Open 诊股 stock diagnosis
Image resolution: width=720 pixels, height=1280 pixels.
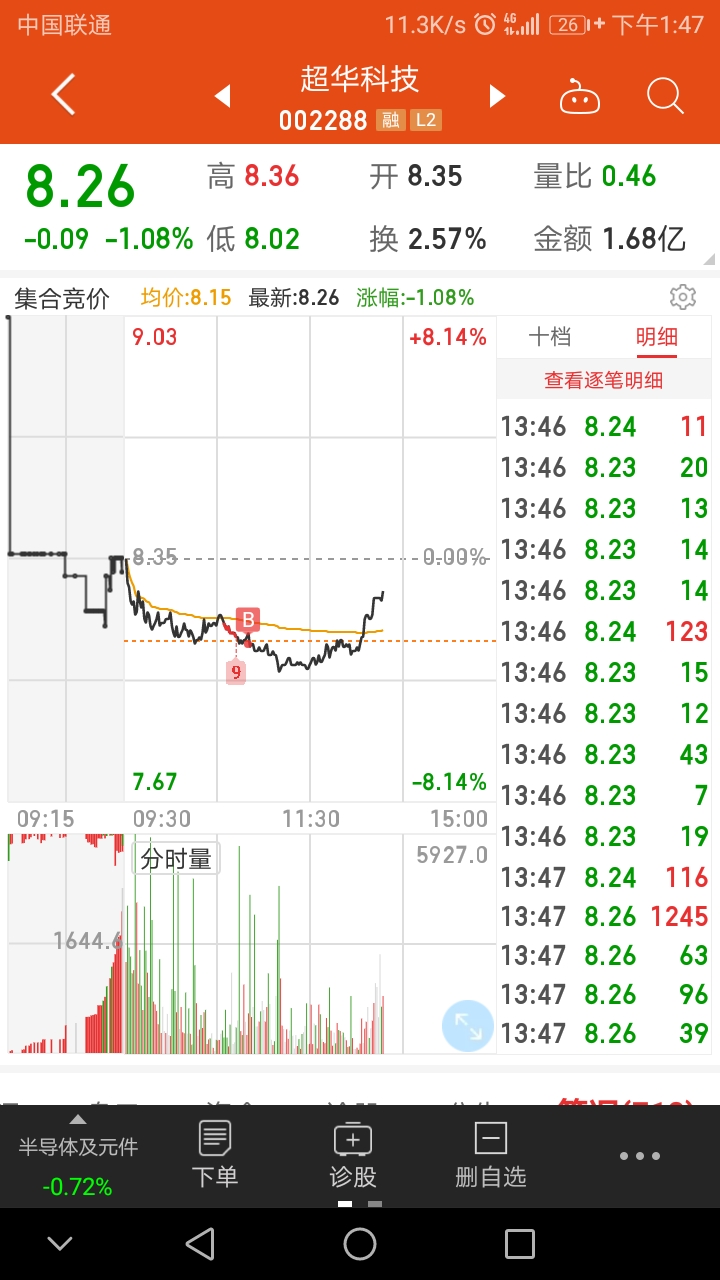pos(353,1155)
